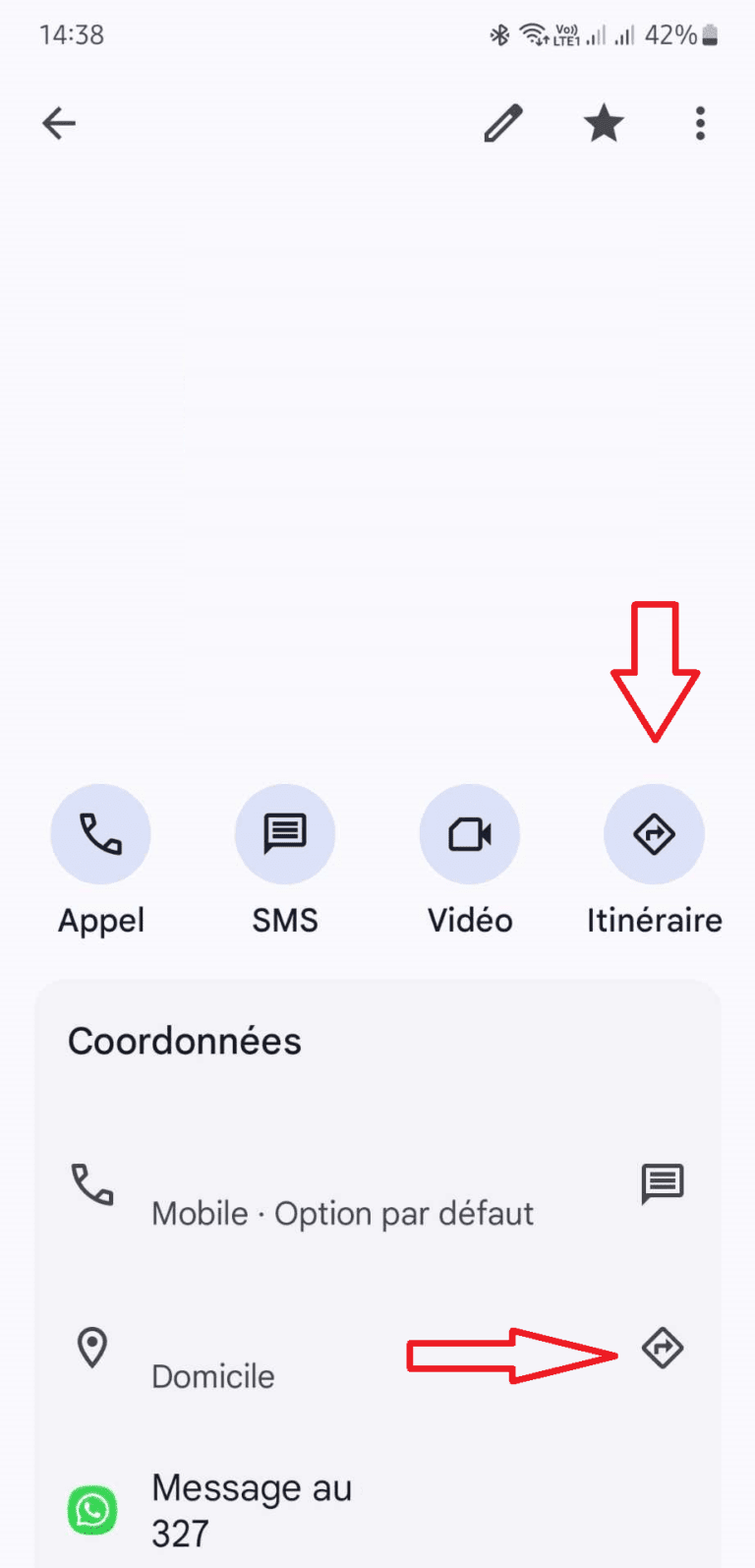This screenshot has width=755, height=1568.
Task: Toggle favorite with the star icon
Action: [x=603, y=123]
